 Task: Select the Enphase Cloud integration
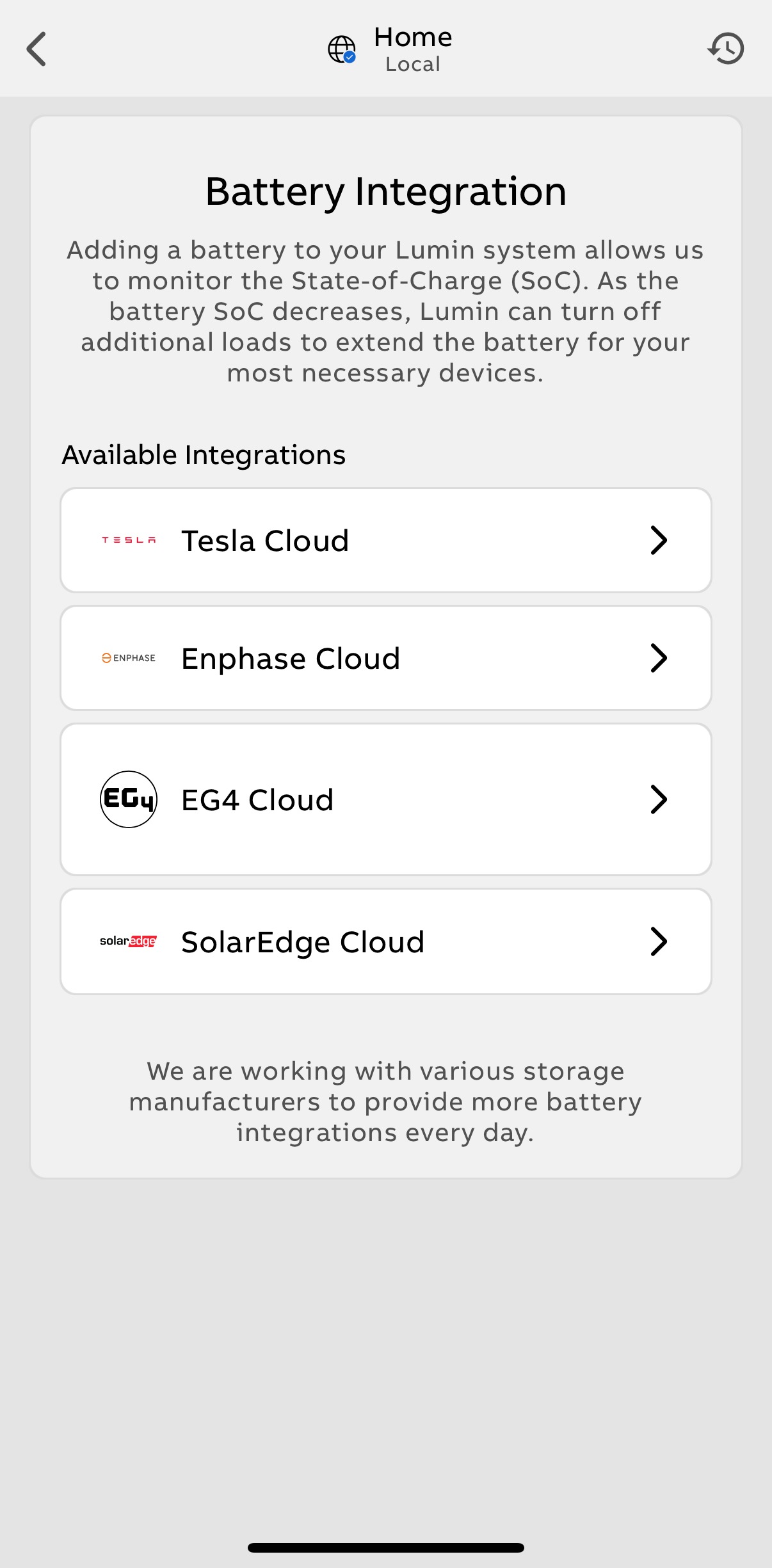tap(385, 658)
